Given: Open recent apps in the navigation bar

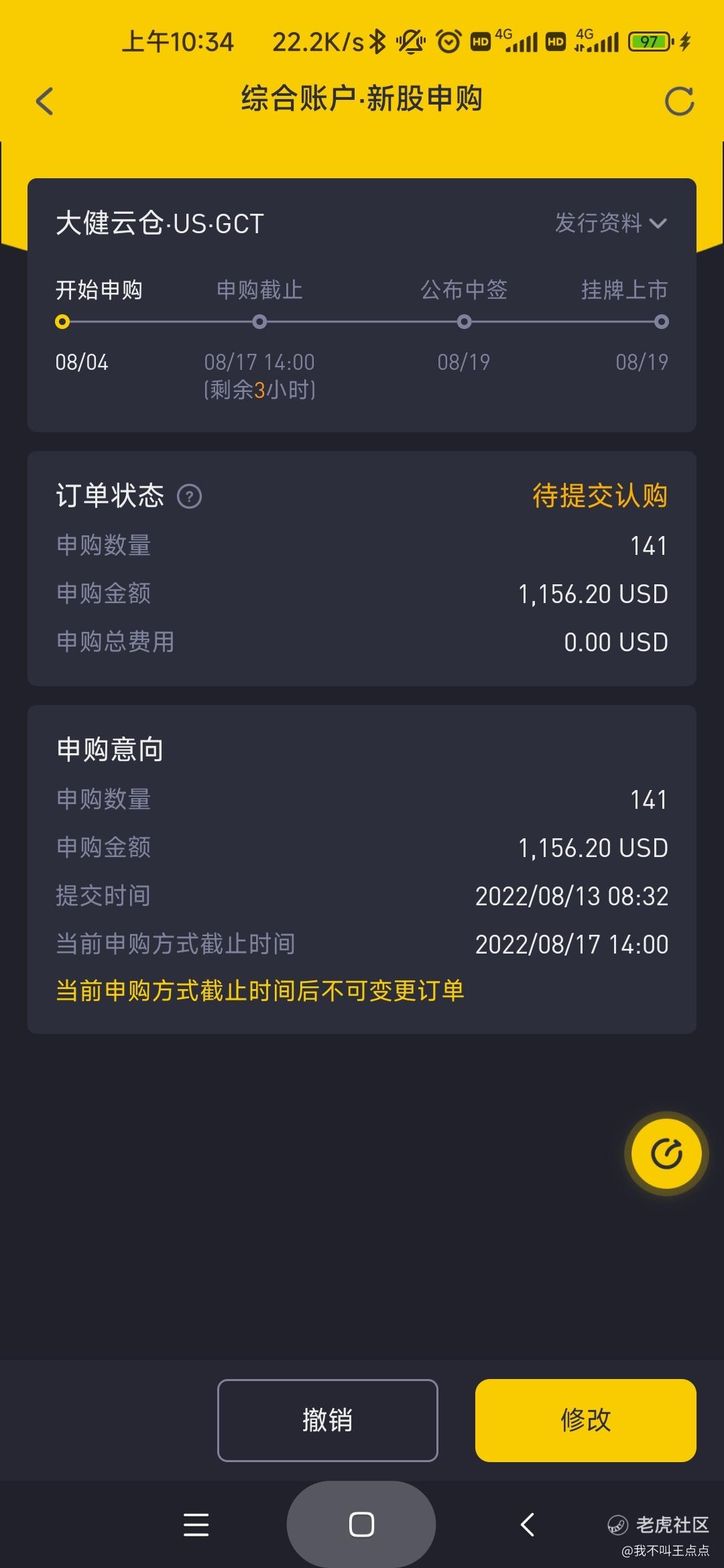Looking at the screenshot, I should click(196, 1524).
